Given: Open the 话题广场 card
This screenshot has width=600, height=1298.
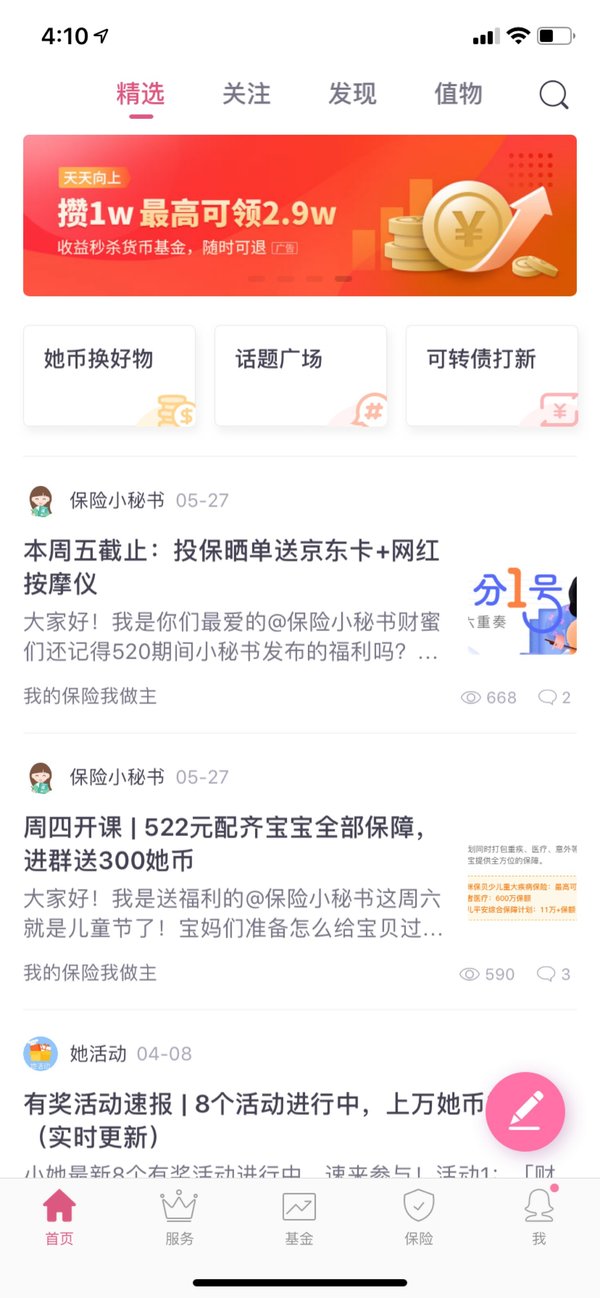Looking at the screenshot, I should 300,376.
